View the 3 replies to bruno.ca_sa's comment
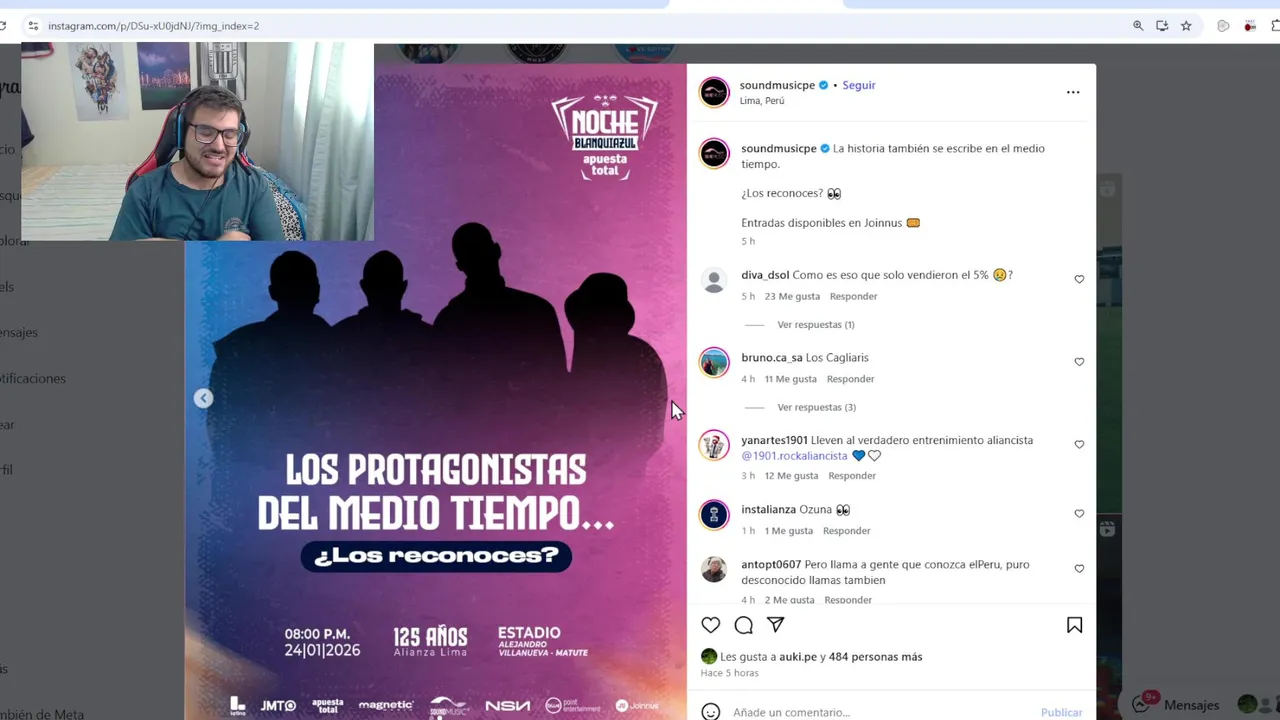The height and width of the screenshot is (720, 1280). click(816, 407)
